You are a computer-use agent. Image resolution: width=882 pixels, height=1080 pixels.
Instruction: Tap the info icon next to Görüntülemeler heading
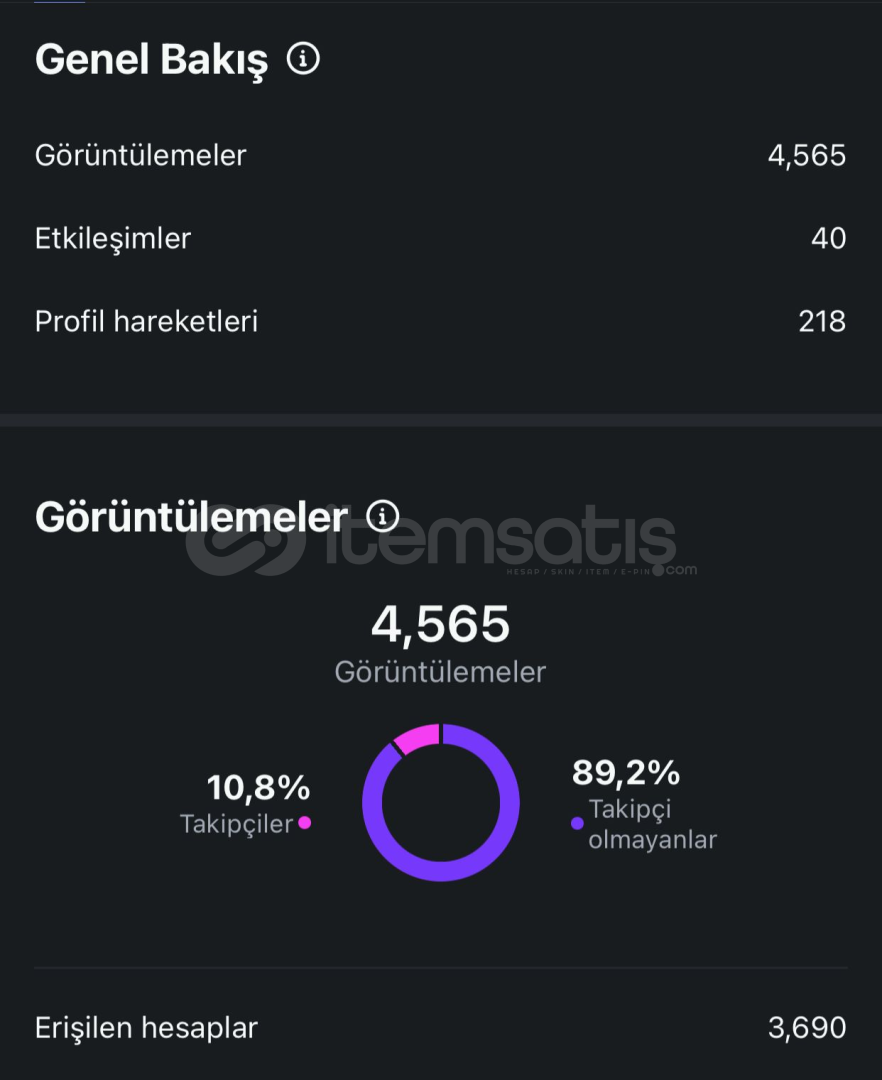382,516
